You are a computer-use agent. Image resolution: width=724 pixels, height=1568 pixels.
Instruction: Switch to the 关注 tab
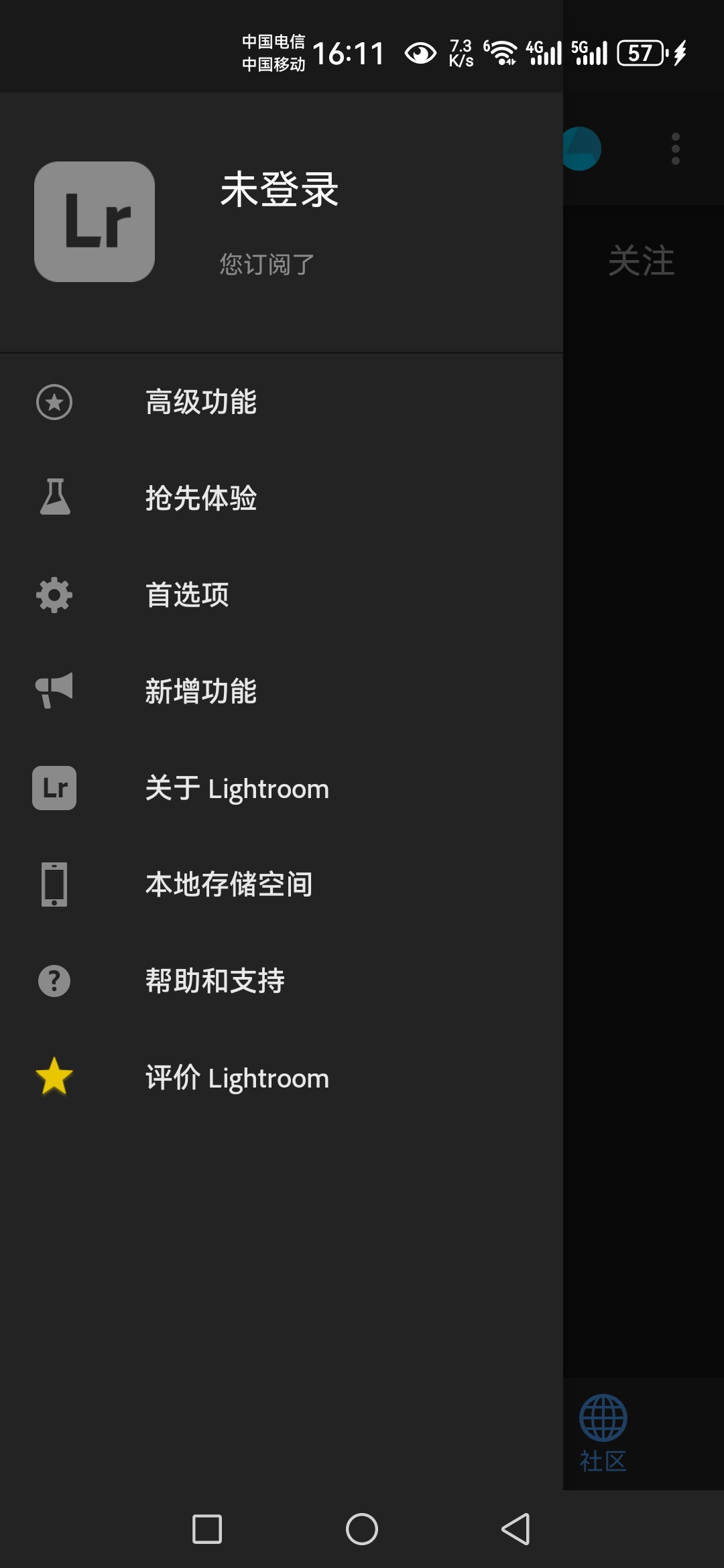641,261
